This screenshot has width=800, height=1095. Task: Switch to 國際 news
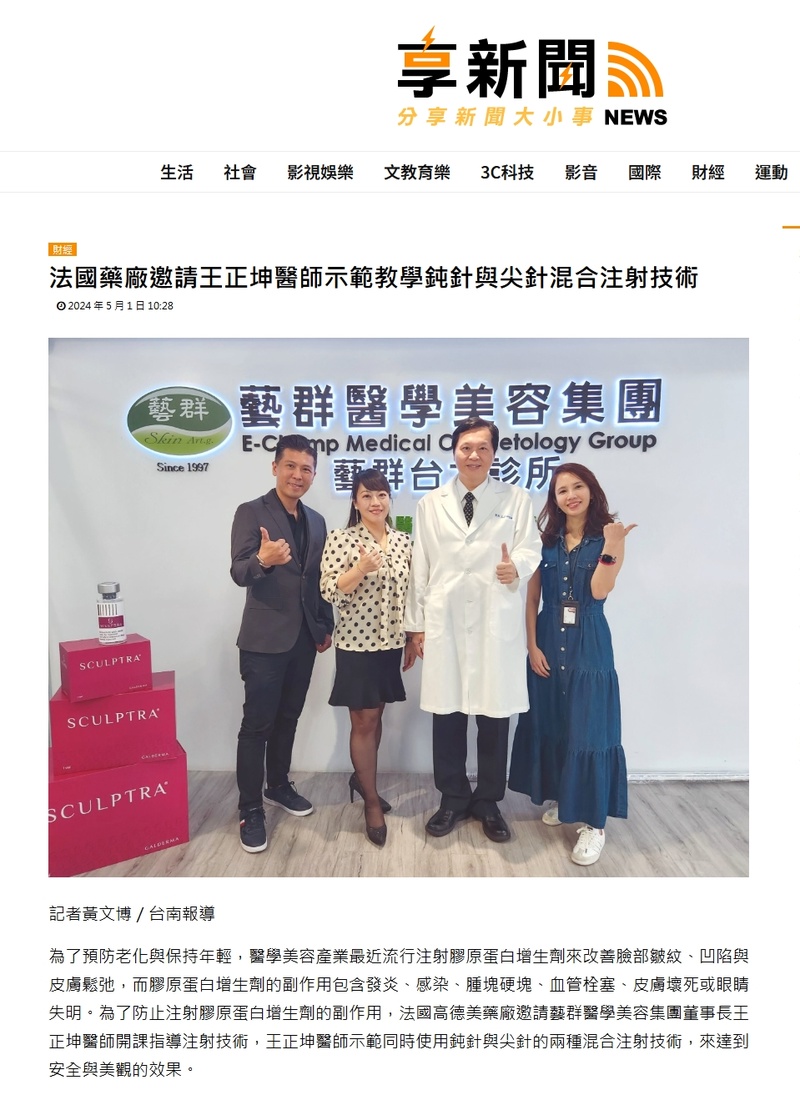click(644, 172)
